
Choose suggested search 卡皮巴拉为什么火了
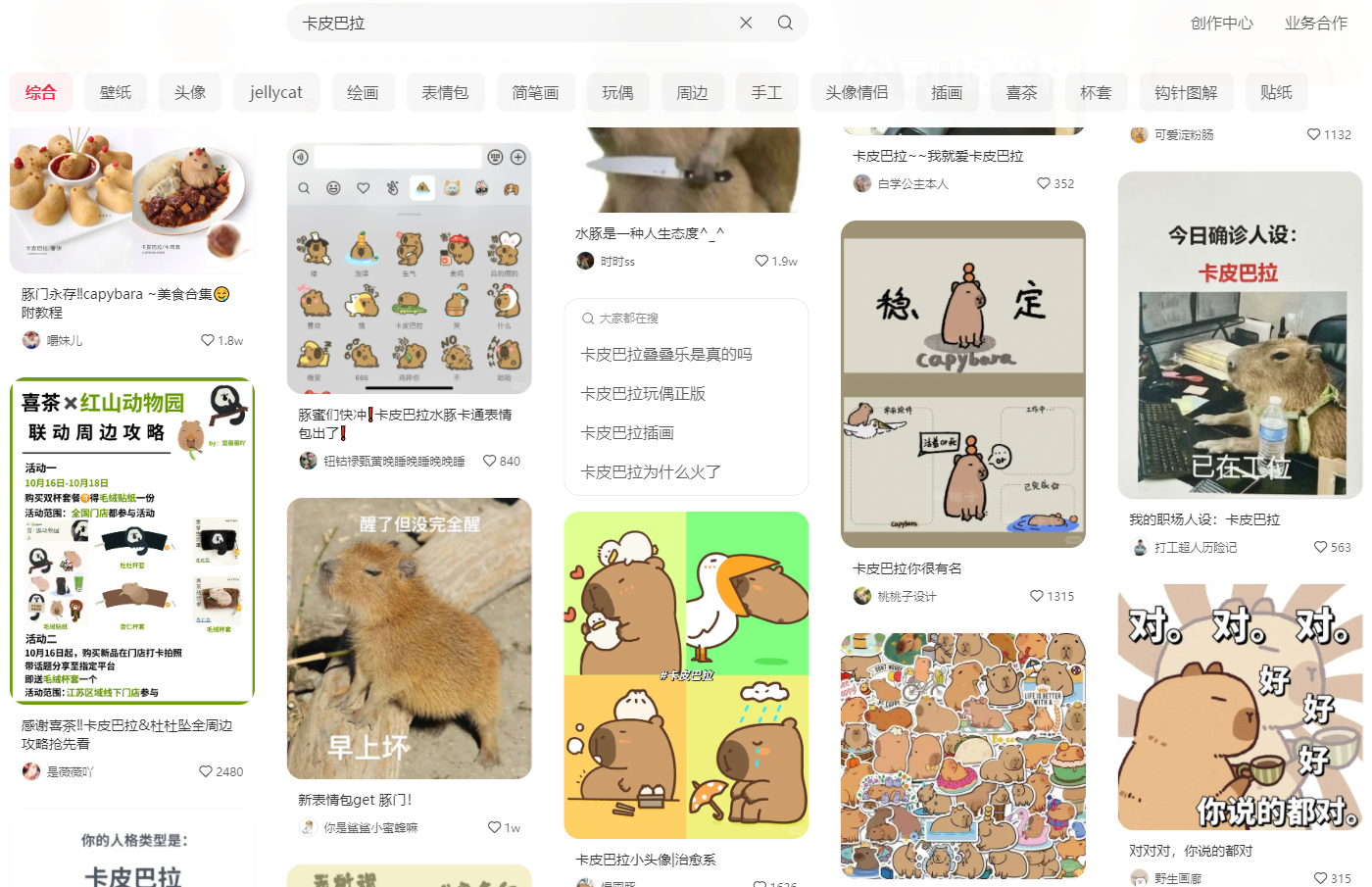651,471
